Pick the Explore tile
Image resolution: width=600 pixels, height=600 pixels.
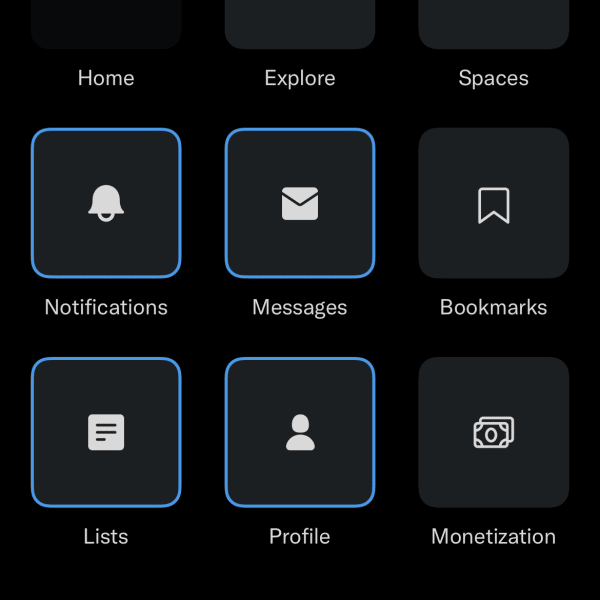[300, 24]
